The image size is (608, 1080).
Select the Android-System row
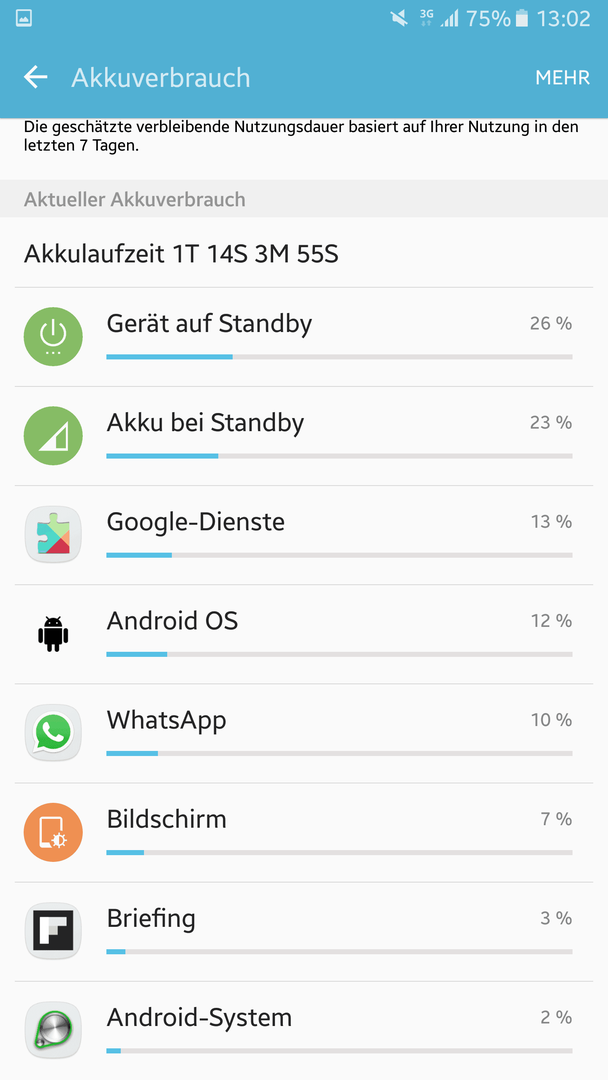[304, 1031]
